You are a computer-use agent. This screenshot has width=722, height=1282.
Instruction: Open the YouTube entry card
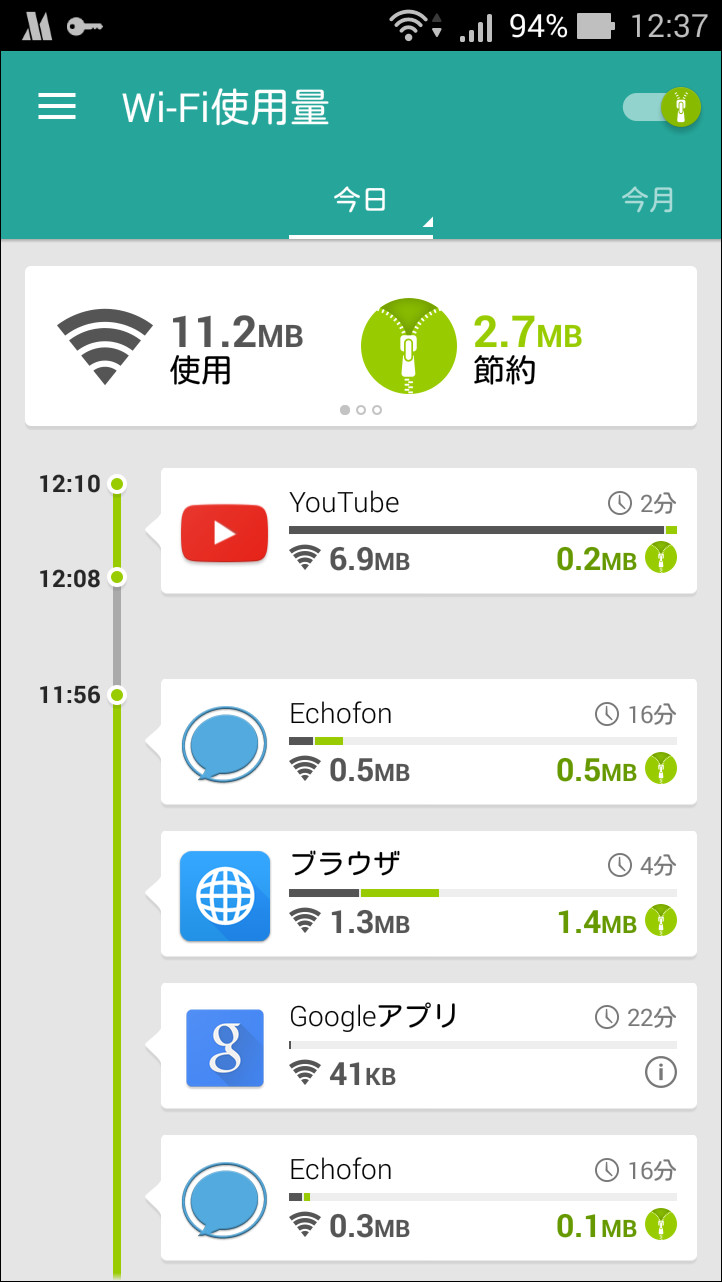(x=428, y=533)
